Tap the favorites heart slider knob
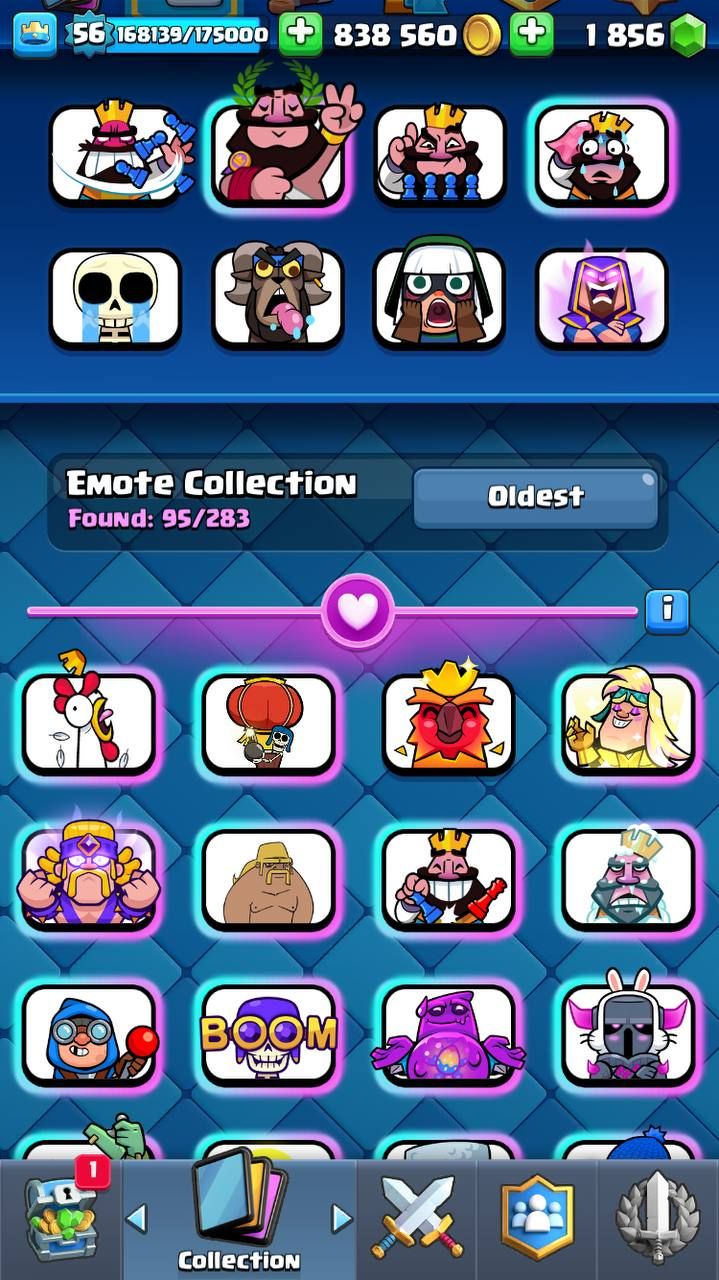 click(x=358, y=611)
